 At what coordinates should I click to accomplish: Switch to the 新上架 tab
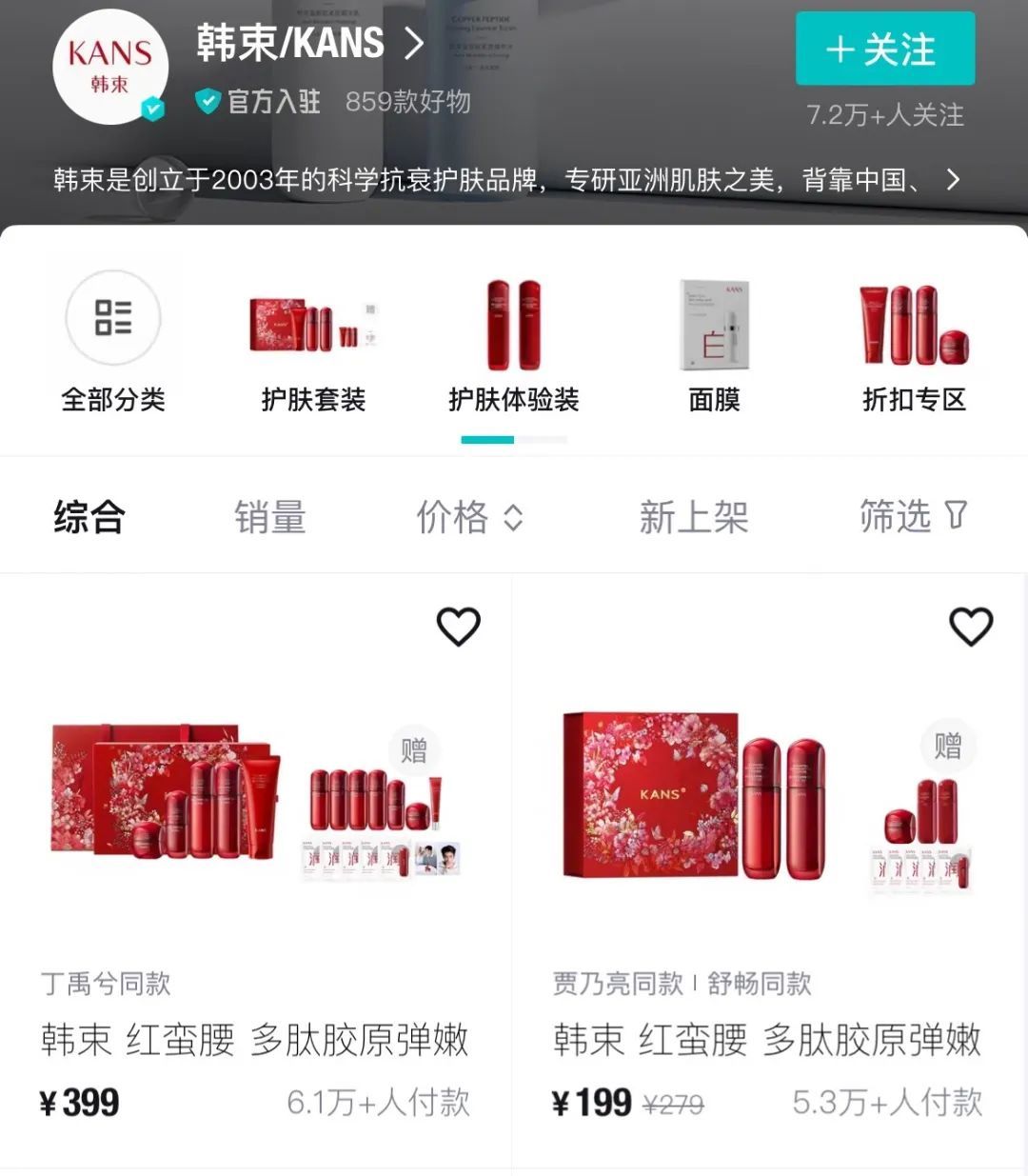pos(693,517)
